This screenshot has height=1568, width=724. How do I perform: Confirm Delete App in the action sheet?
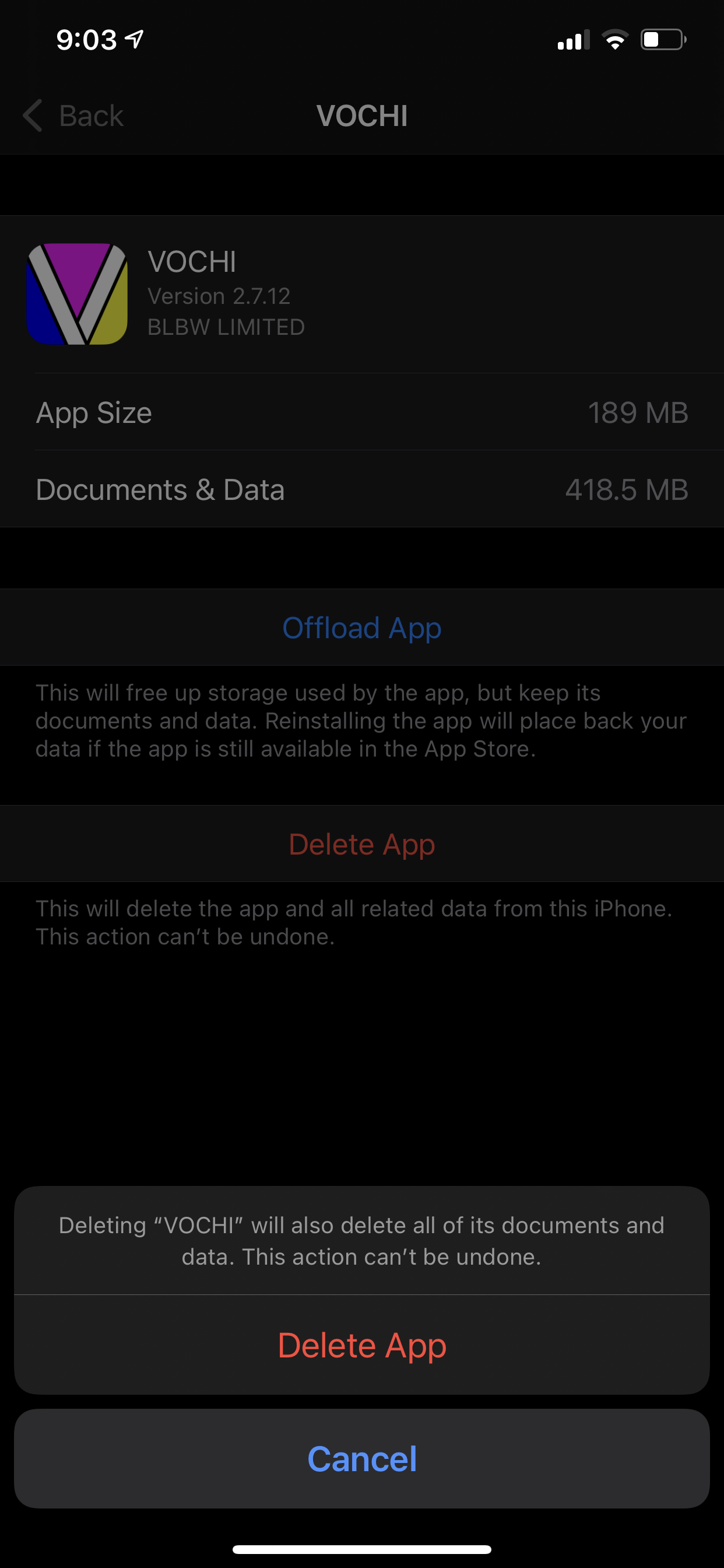[362, 1345]
